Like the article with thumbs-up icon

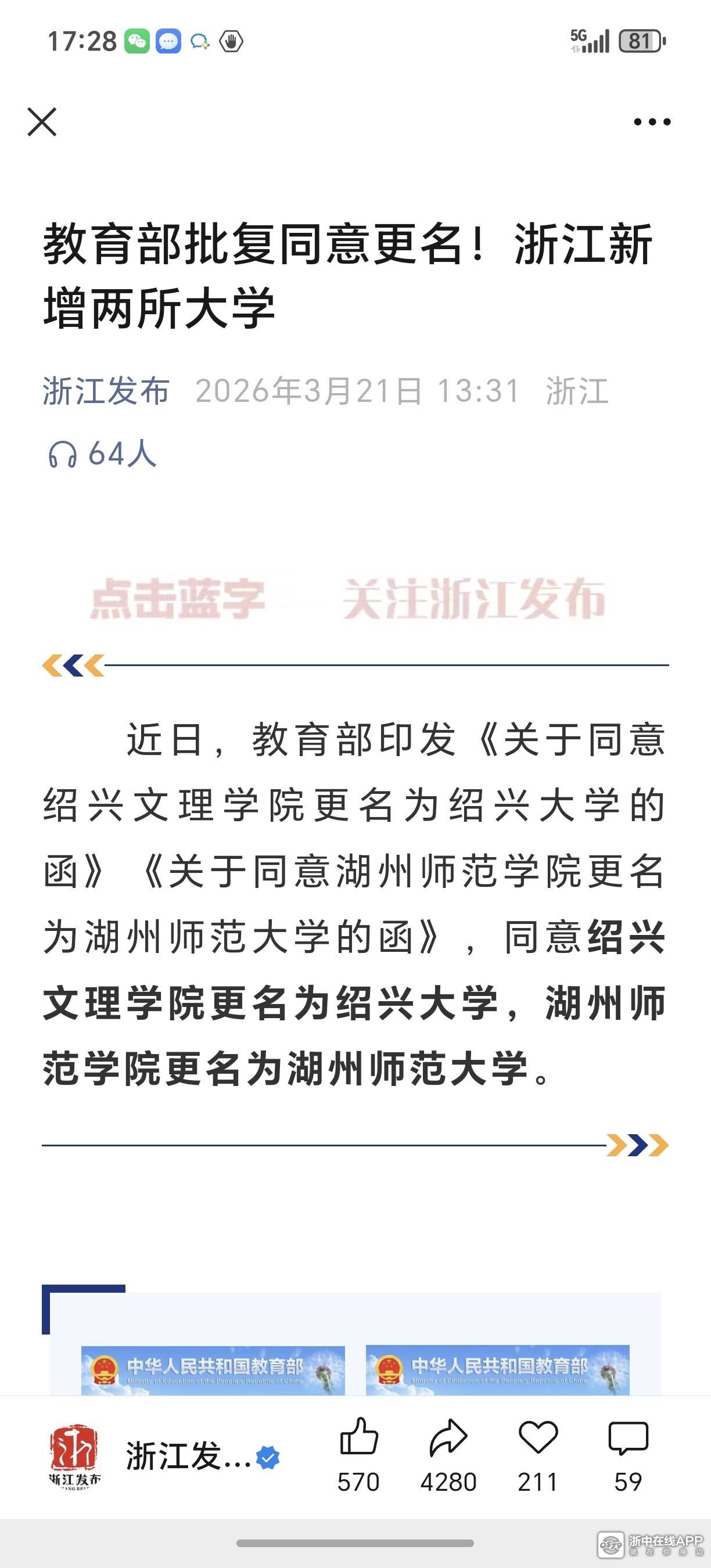click(358, 1439)
